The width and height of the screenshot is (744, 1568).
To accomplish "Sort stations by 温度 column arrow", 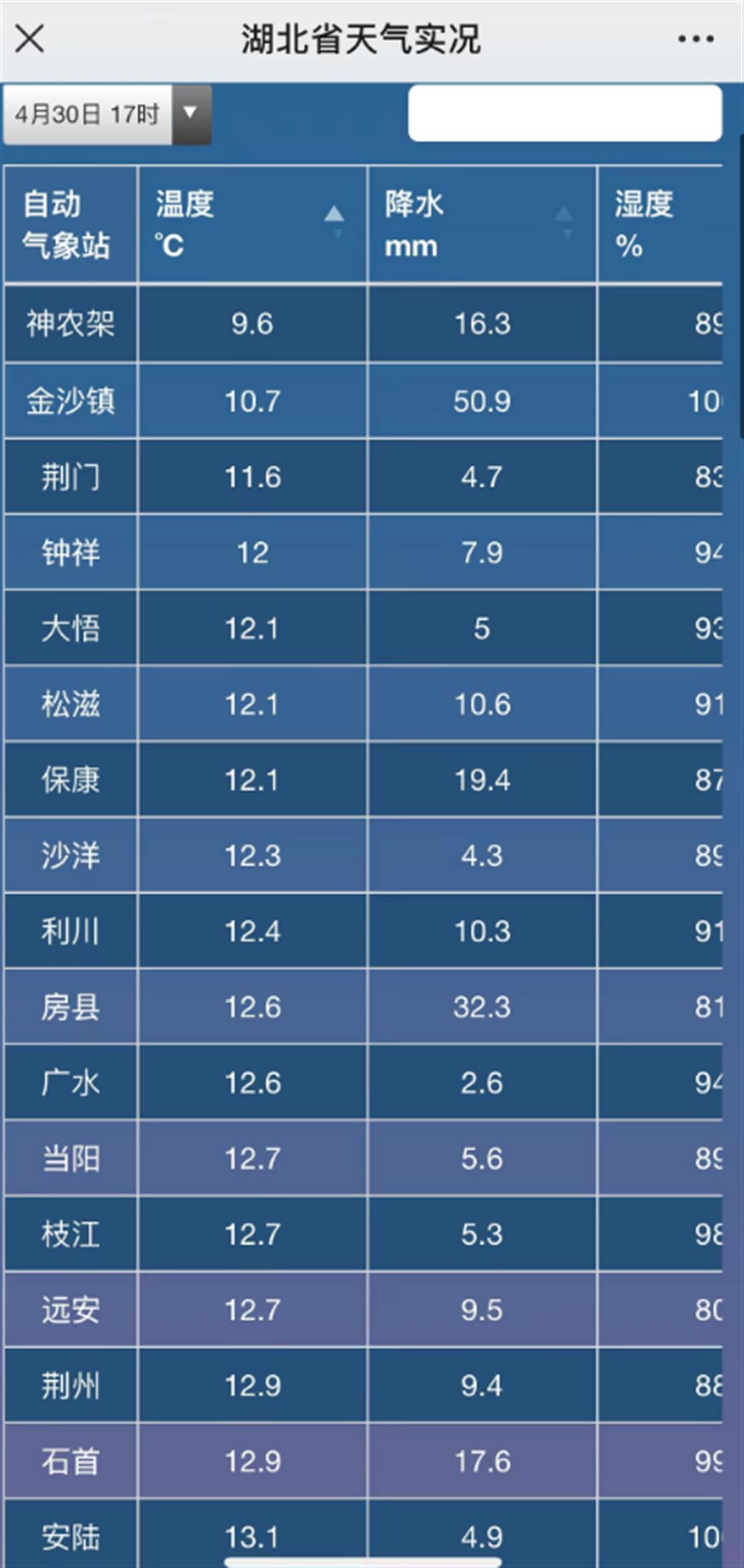I will pyautogui.click(x=335, y=222).
